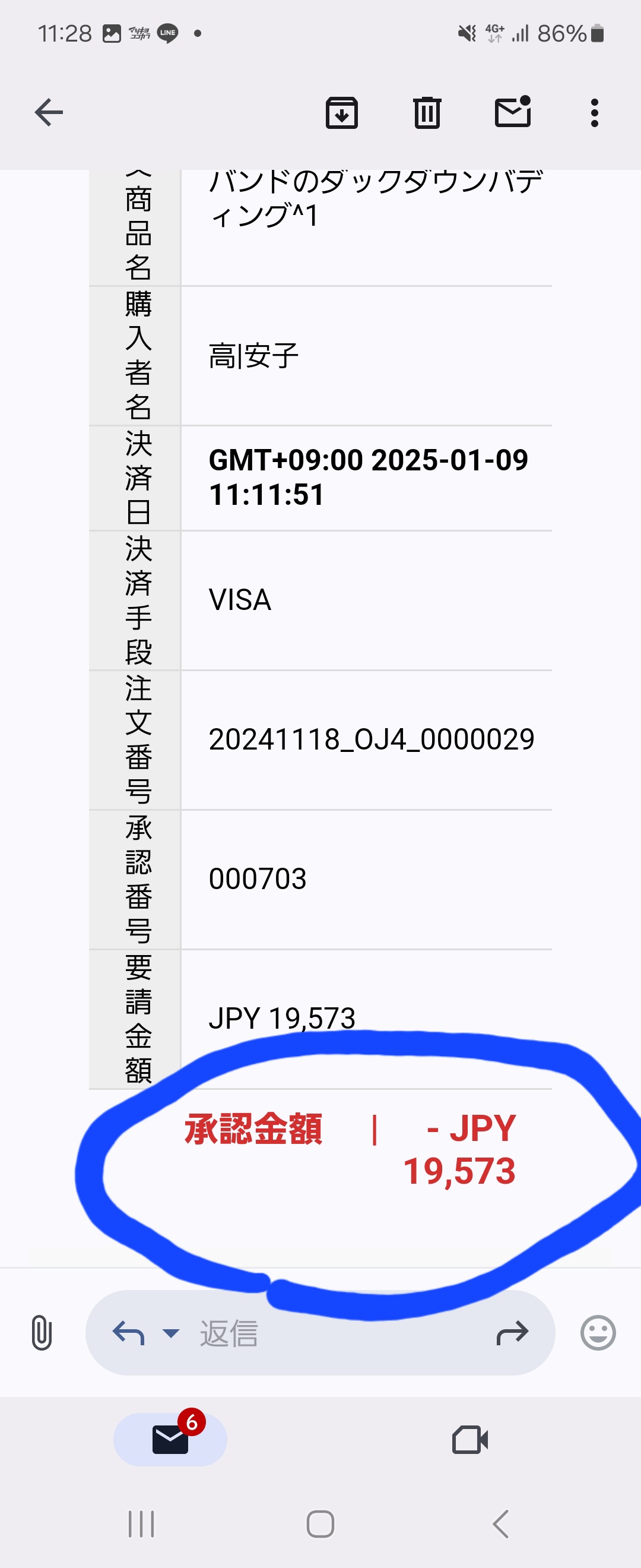Go to the system home screen
The height and width of the screenshot is (1568, 641).
coord(320,1524)
